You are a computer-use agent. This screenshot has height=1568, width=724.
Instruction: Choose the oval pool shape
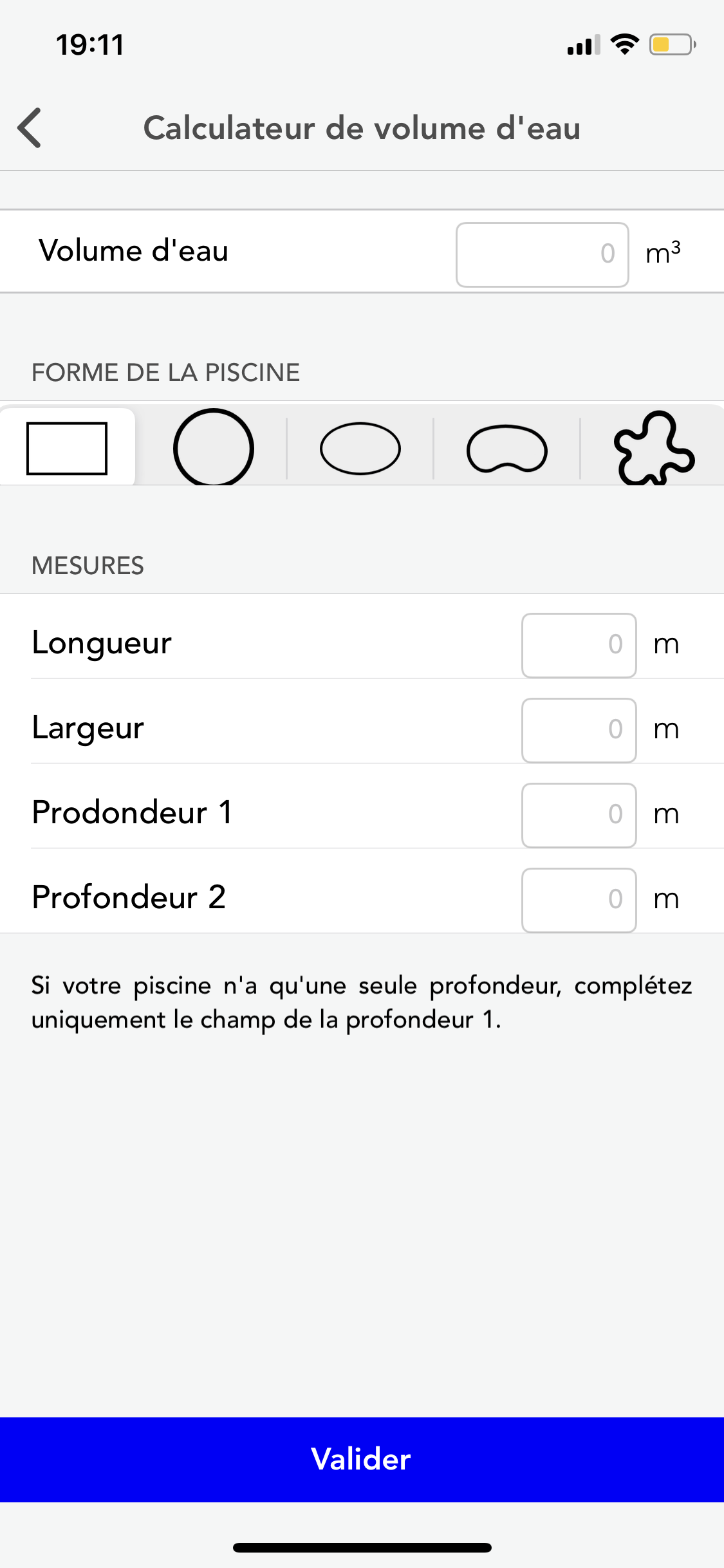[360, 448]
